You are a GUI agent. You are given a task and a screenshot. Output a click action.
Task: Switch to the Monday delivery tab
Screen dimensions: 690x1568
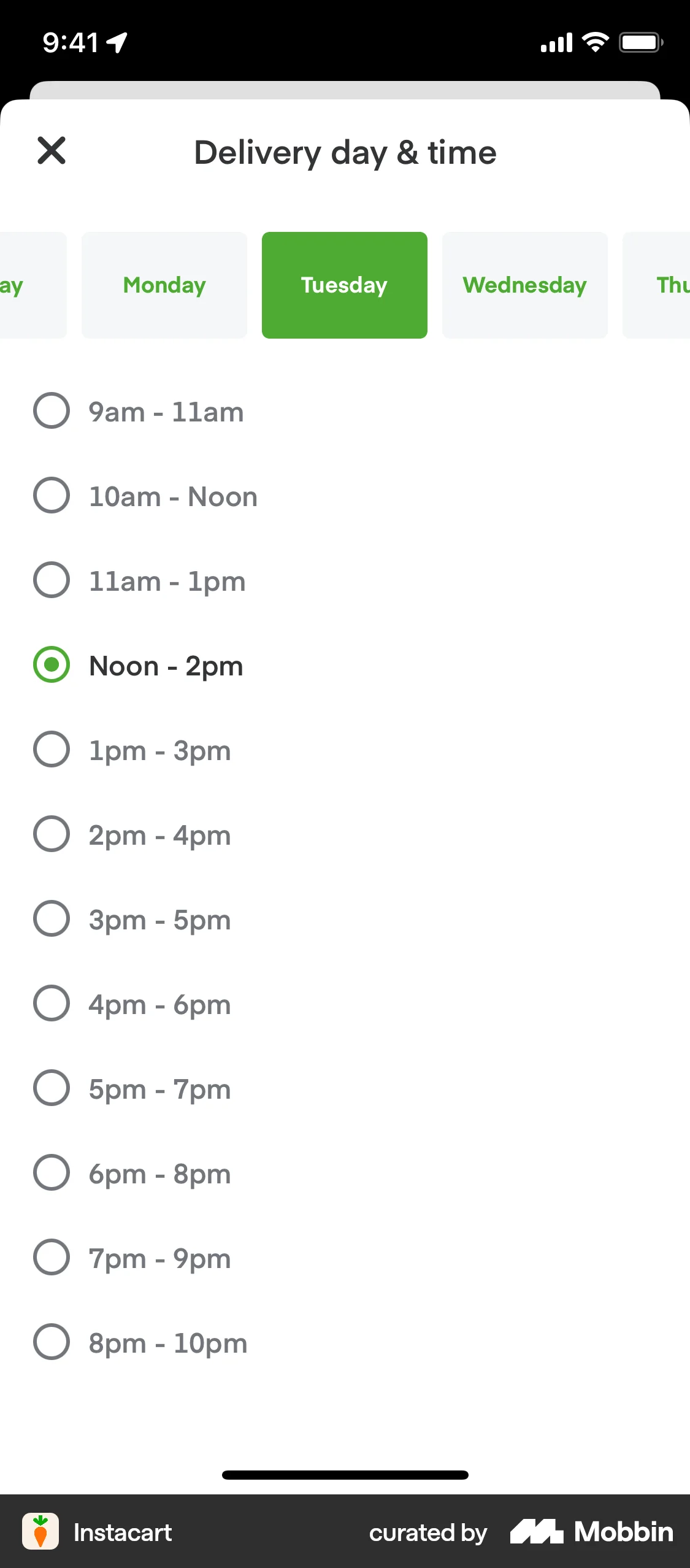point(164,285)
